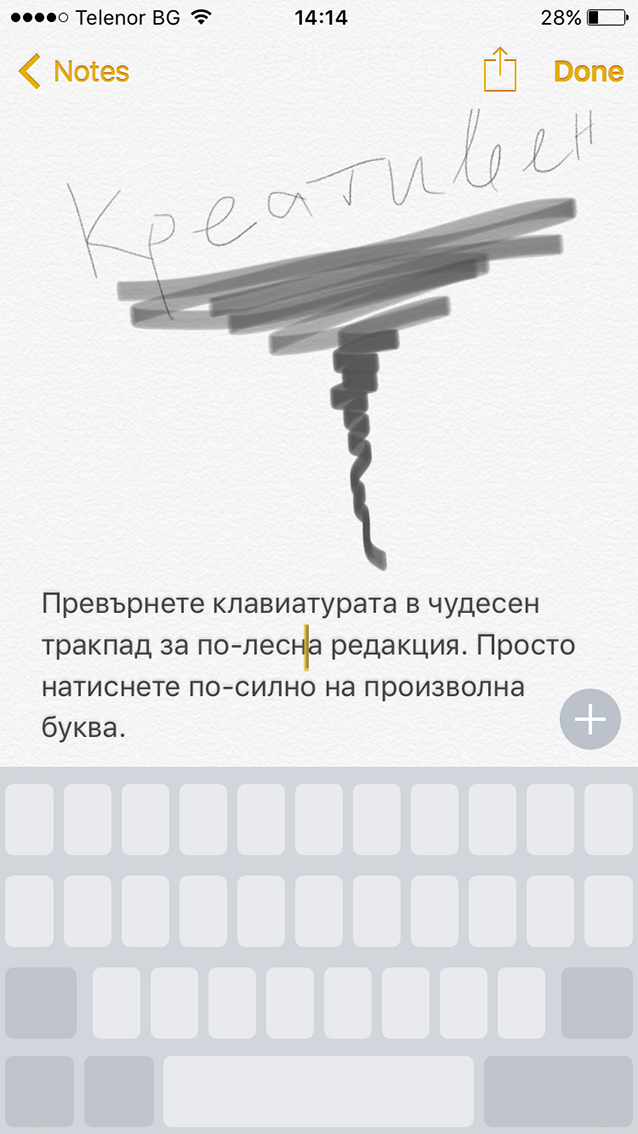The height and width of the screenshot is (1134, 638).
Task: Open the plus attachment button
Action: tap(590, 719)
